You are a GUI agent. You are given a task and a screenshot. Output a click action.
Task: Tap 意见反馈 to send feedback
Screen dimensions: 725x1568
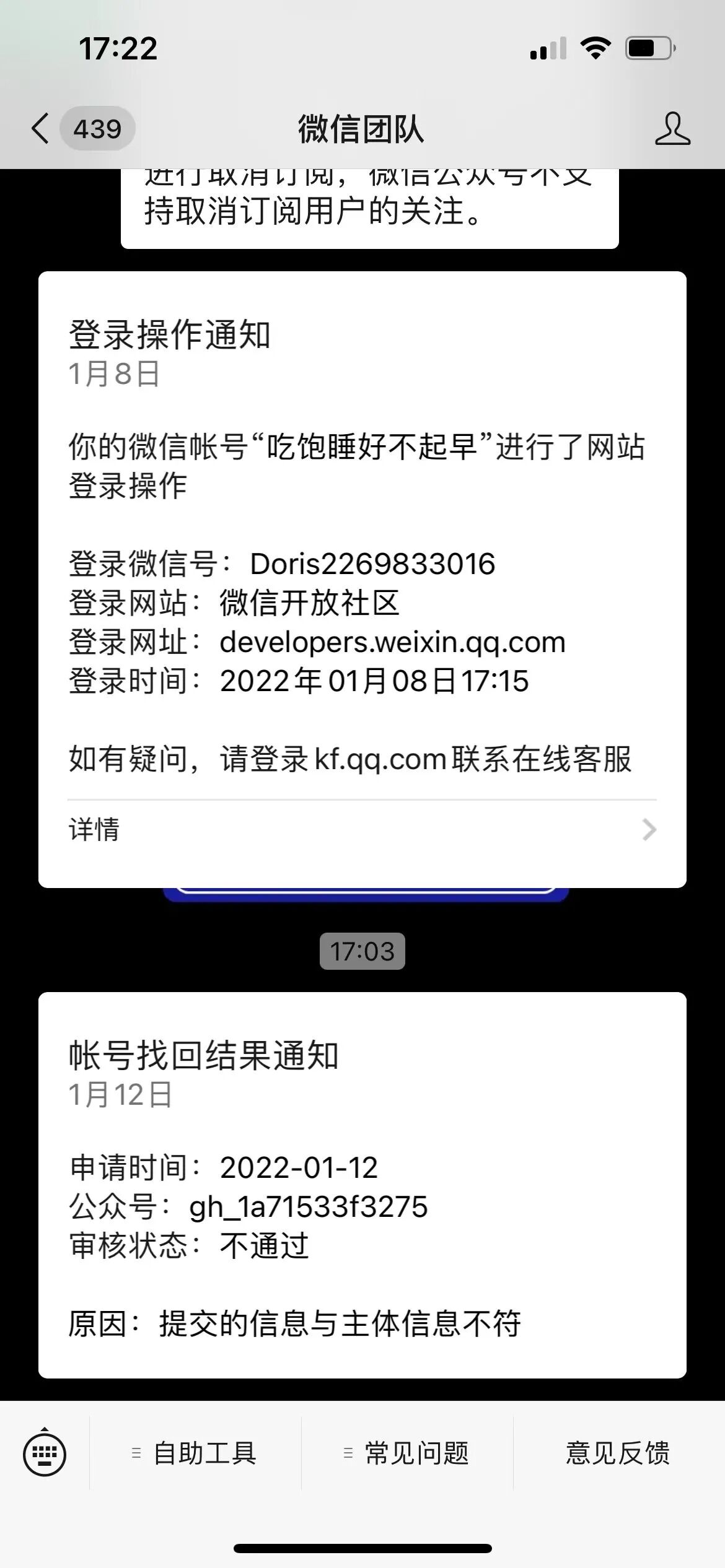point(618,1453)
